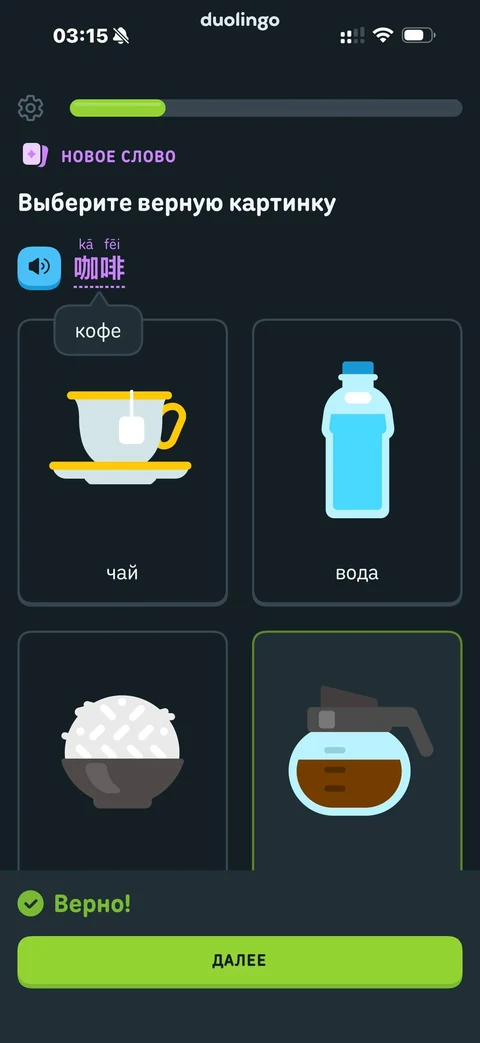Tap the underlined word 咖啡

99,269
